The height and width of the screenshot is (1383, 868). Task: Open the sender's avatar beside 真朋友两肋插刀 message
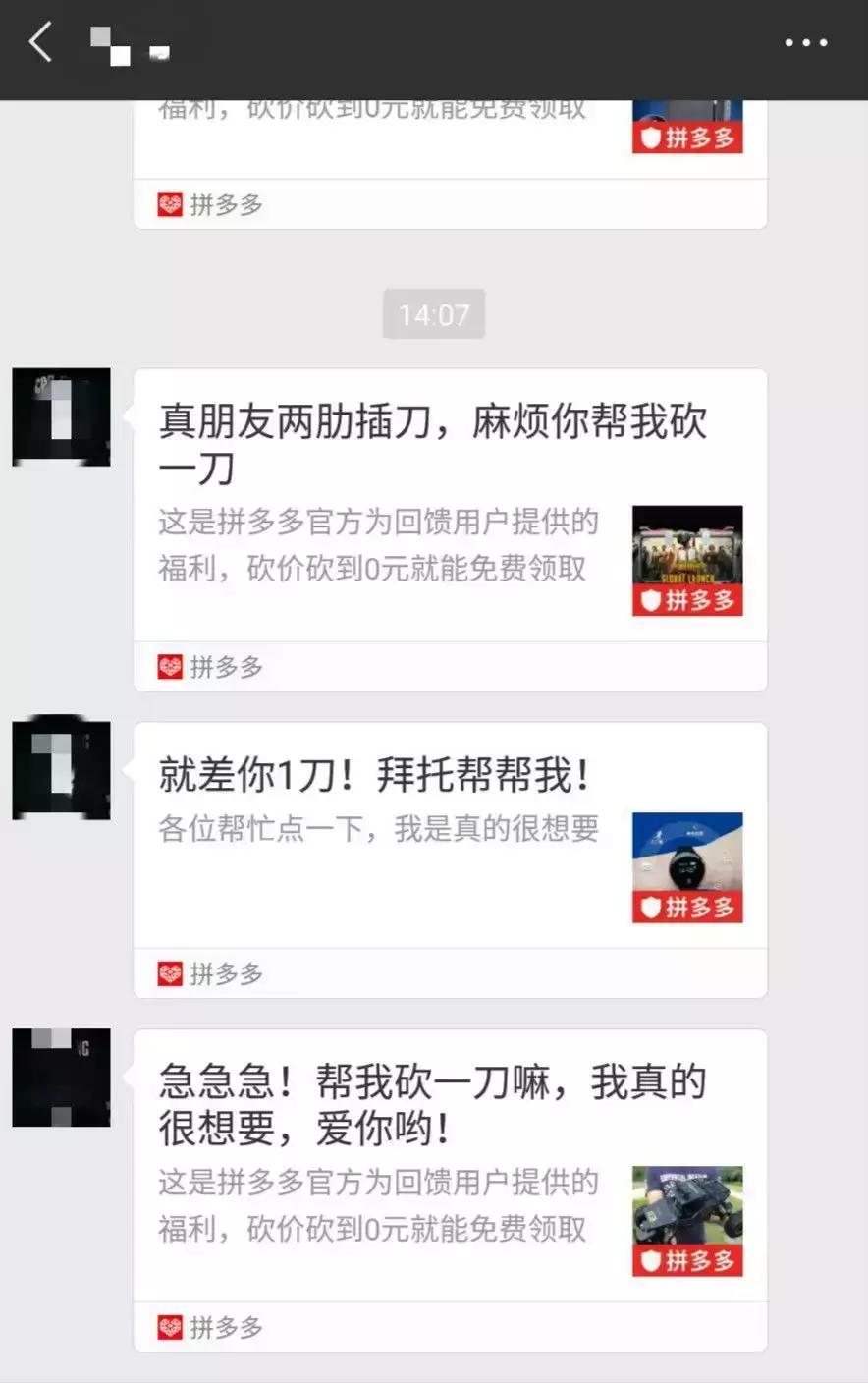click(61, 415)
